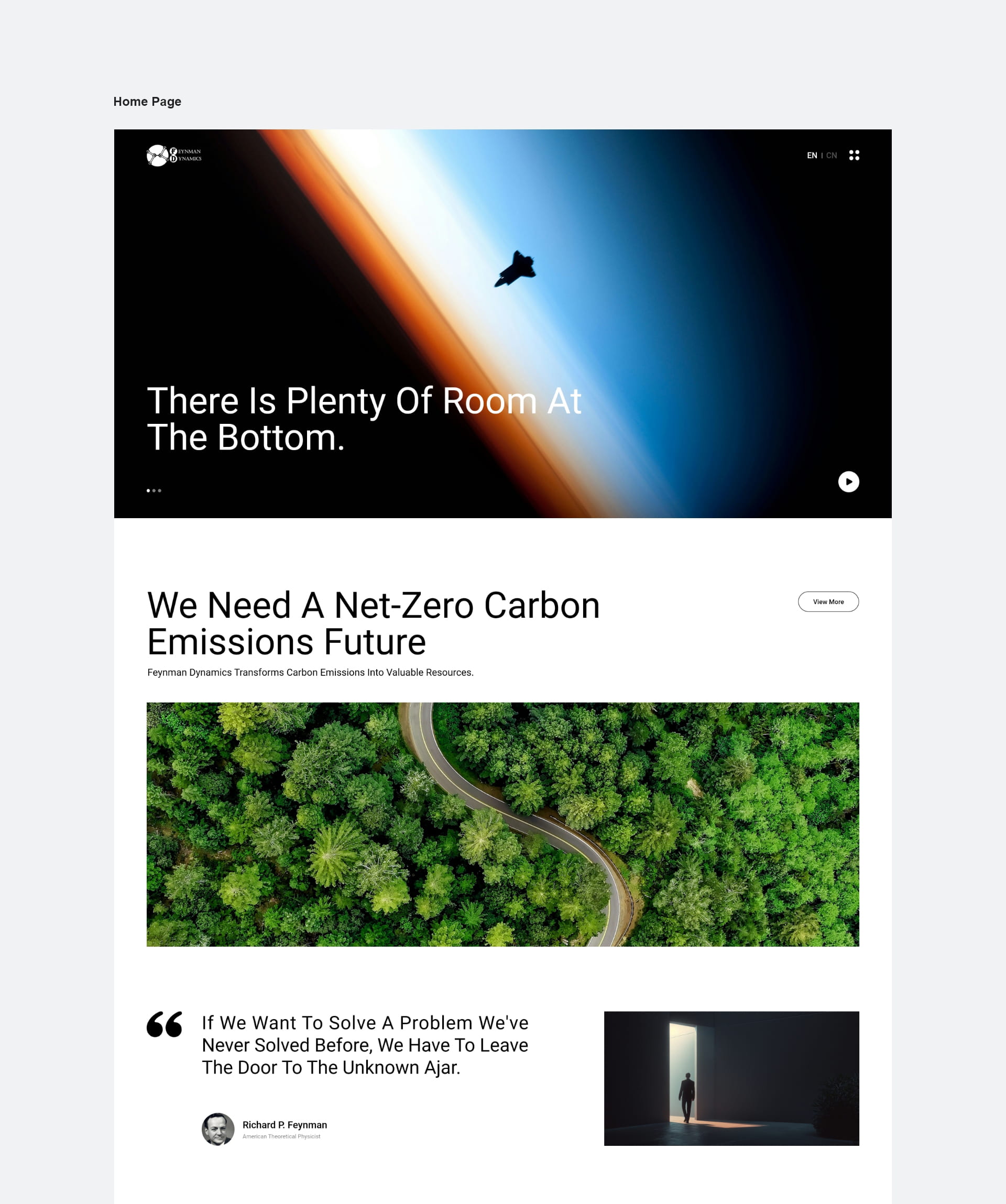Screen dimensions: 1006x1204
Task: Open the four-dot grid menu
Action: tap(854, 156)
